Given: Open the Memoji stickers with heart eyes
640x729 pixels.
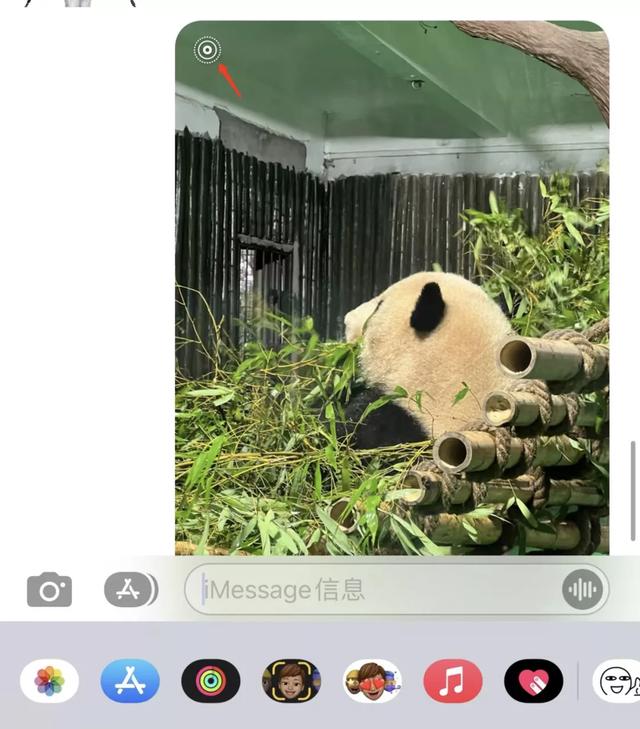Looking at the screenshot, I should tap(372, 682).
